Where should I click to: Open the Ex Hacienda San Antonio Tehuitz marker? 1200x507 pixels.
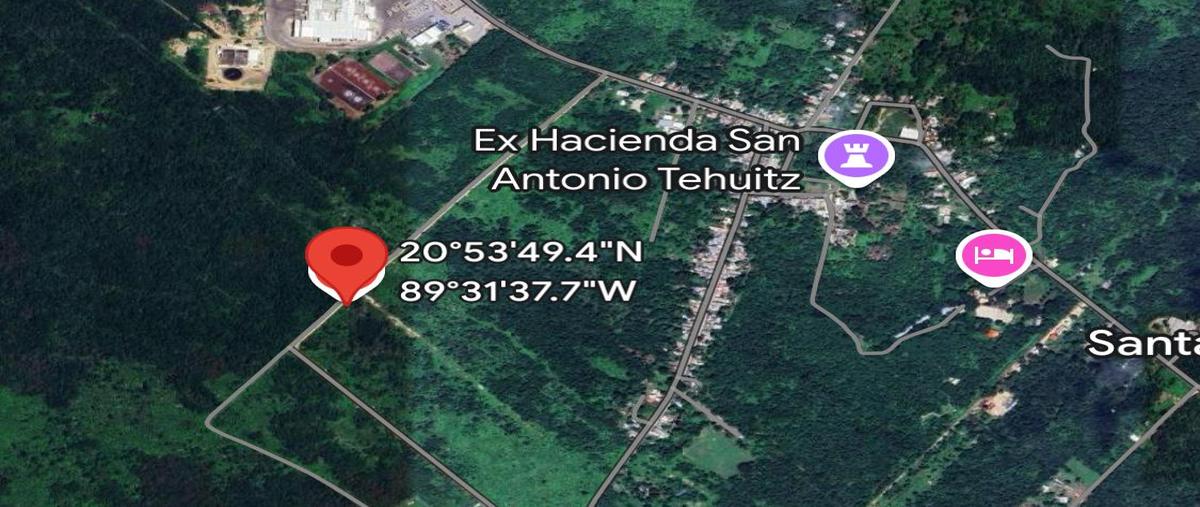coord(856,157)
